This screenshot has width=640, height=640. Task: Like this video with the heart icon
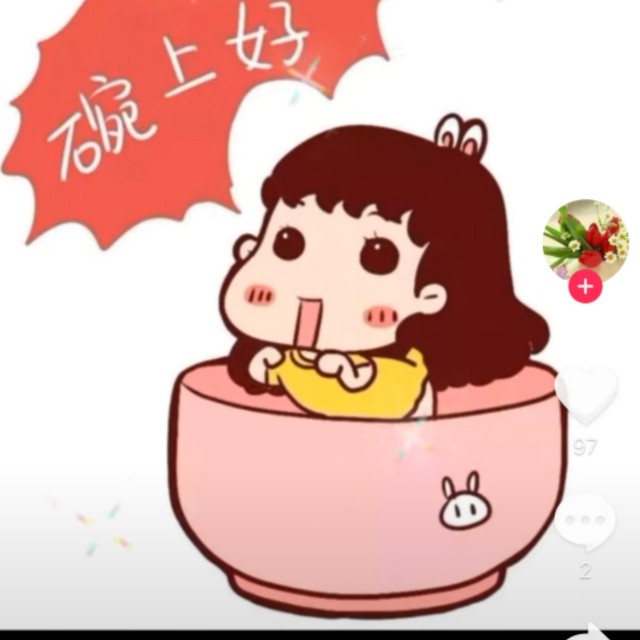pos(586,395)
